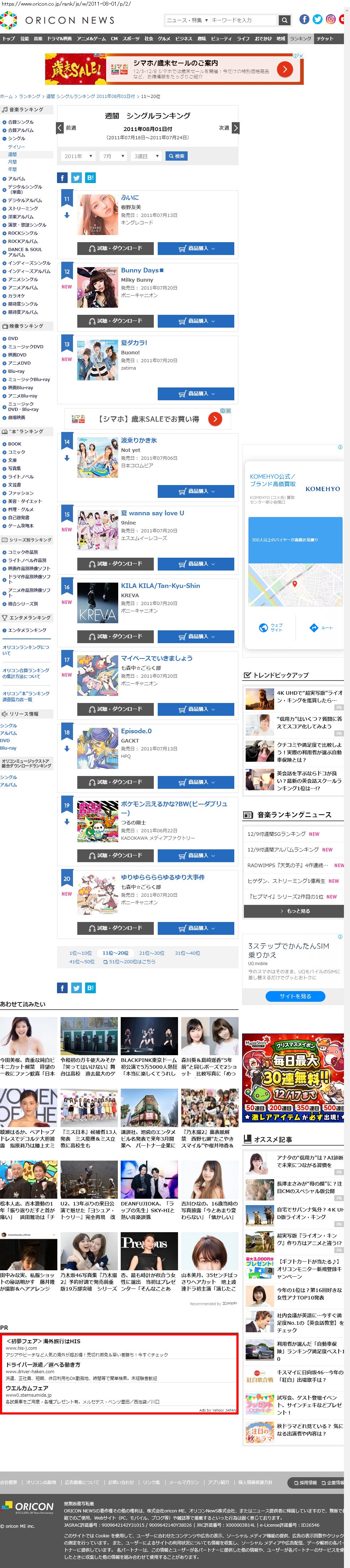Open the 音楽 tab in the top navigation
This screenshot has width=350, height=1568.
coord(38,39)
